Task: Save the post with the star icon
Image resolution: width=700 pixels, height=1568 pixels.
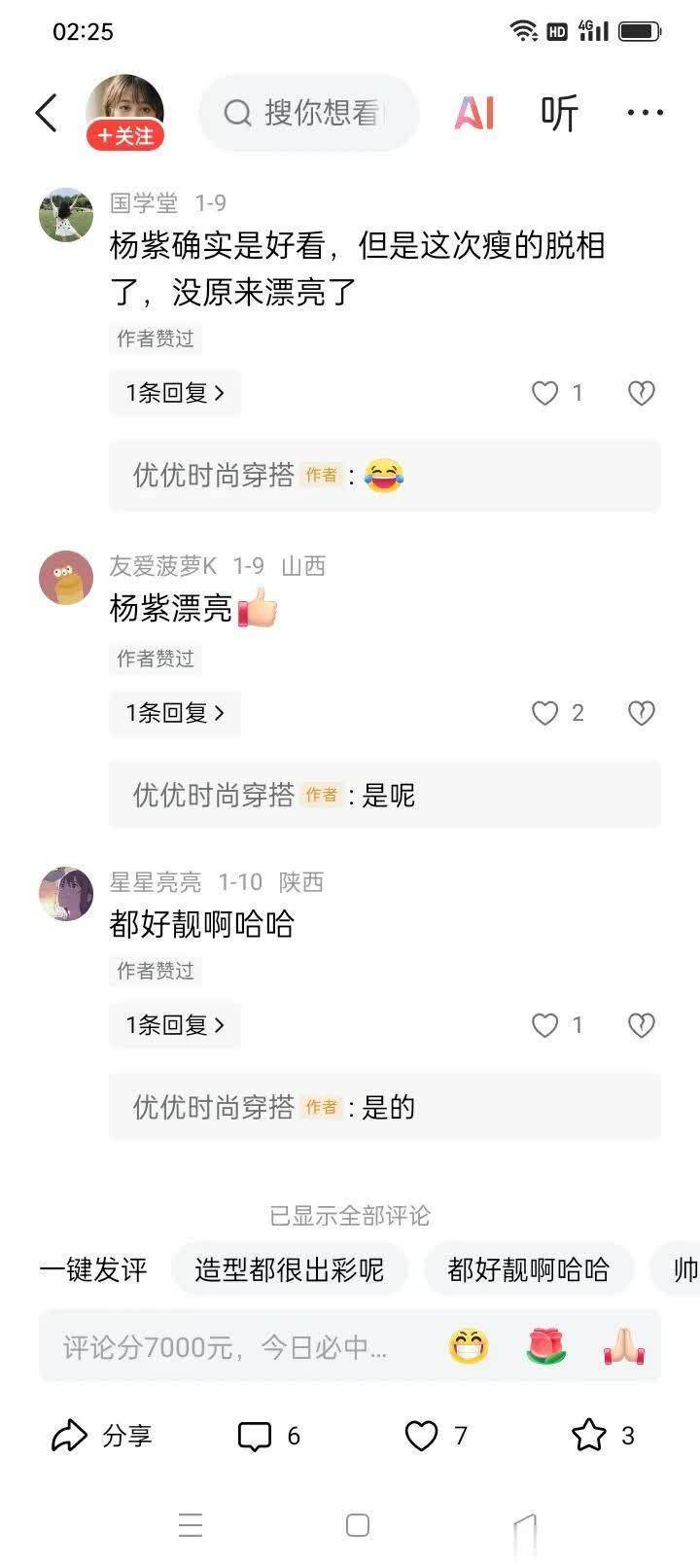Action: [588, 1436]
